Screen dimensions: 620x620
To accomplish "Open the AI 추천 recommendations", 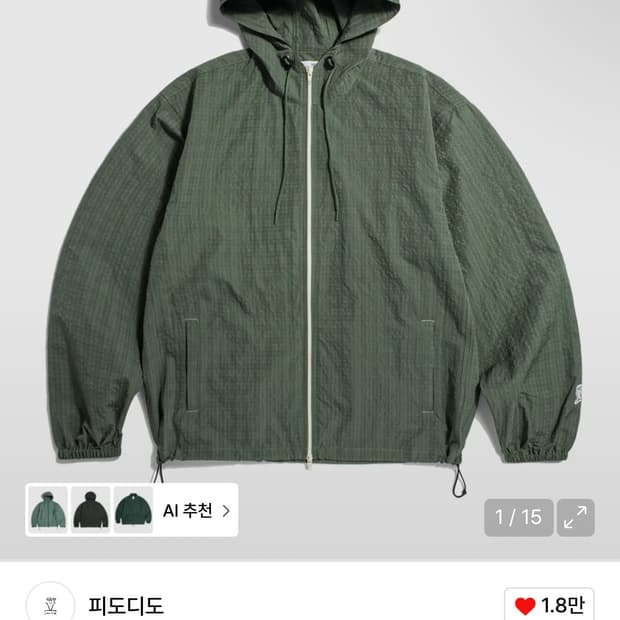I will [x=197, y=510].
